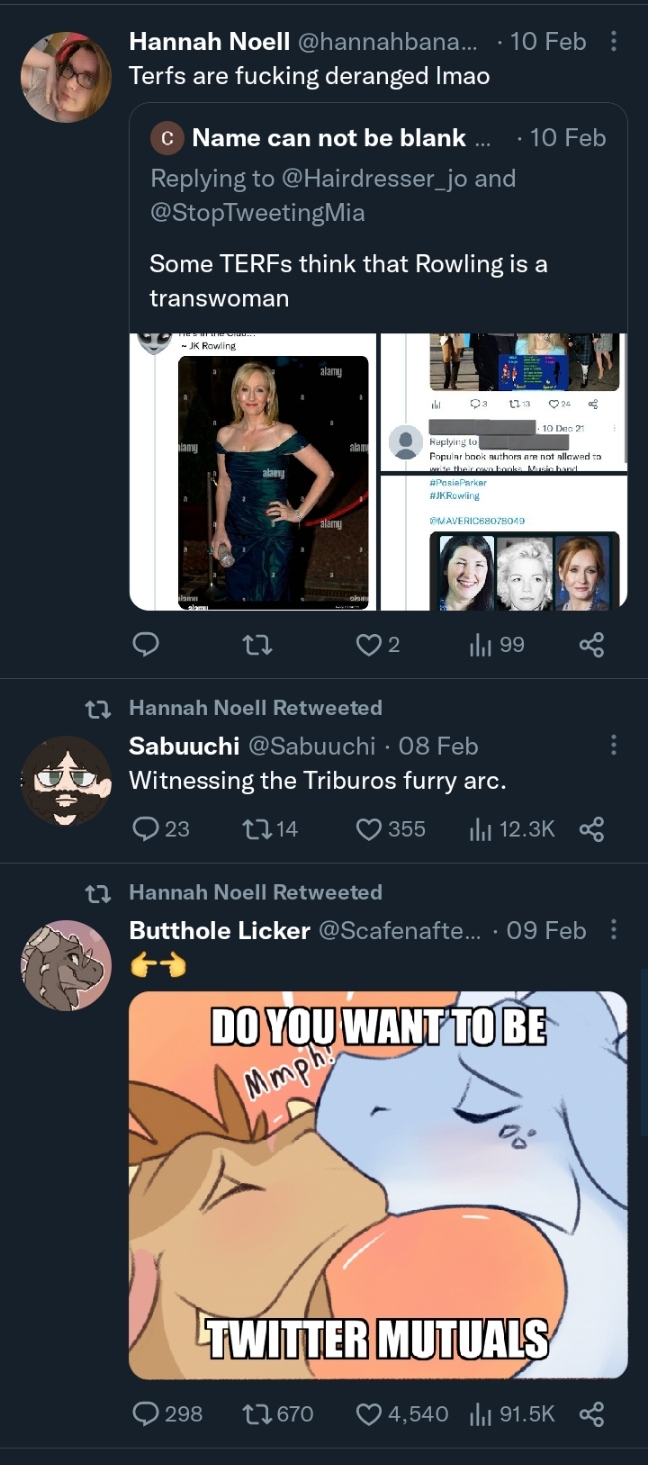The image size is (648, 1465).
Task: Open overflow menu on Hannah Noell's tweet
Action: 613,42
